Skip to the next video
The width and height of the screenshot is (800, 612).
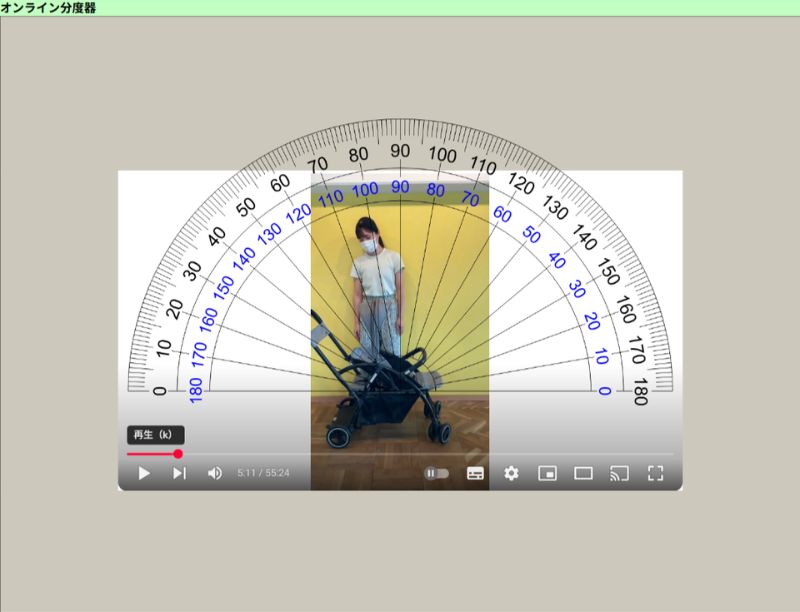tap(179, 473)
